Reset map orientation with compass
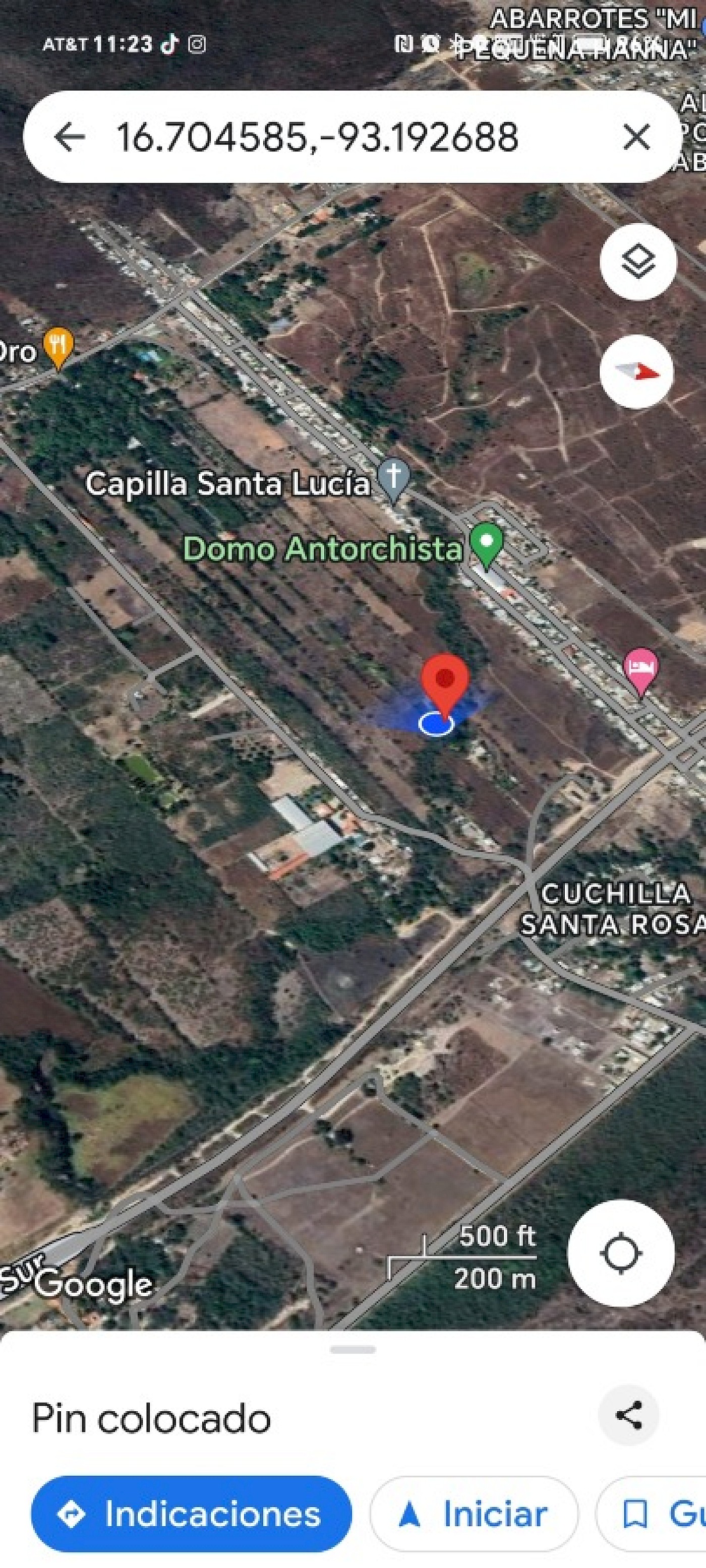Viewport: 706px width, 1568px height. 637,372
